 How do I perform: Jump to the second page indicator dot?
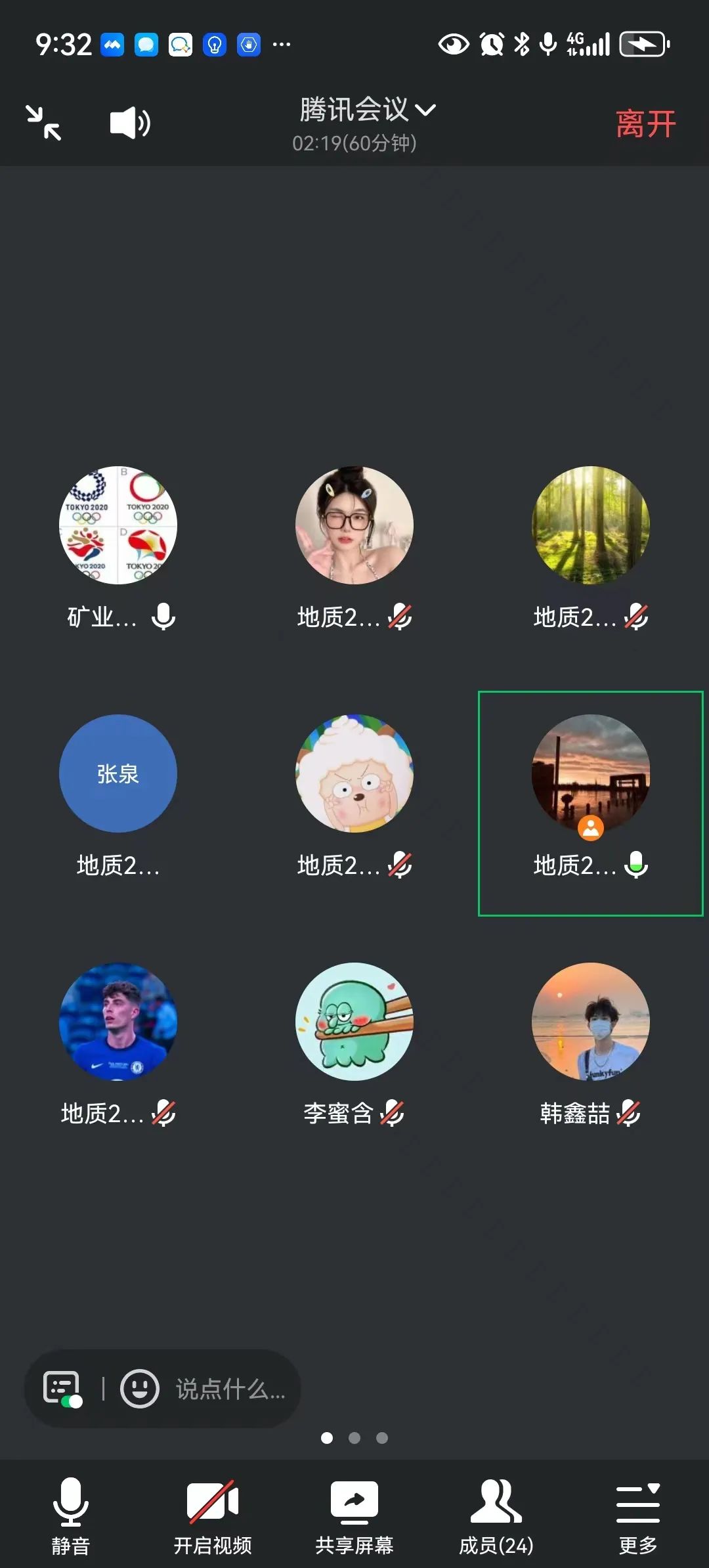pyautogui.click(x=354, y=1438)
